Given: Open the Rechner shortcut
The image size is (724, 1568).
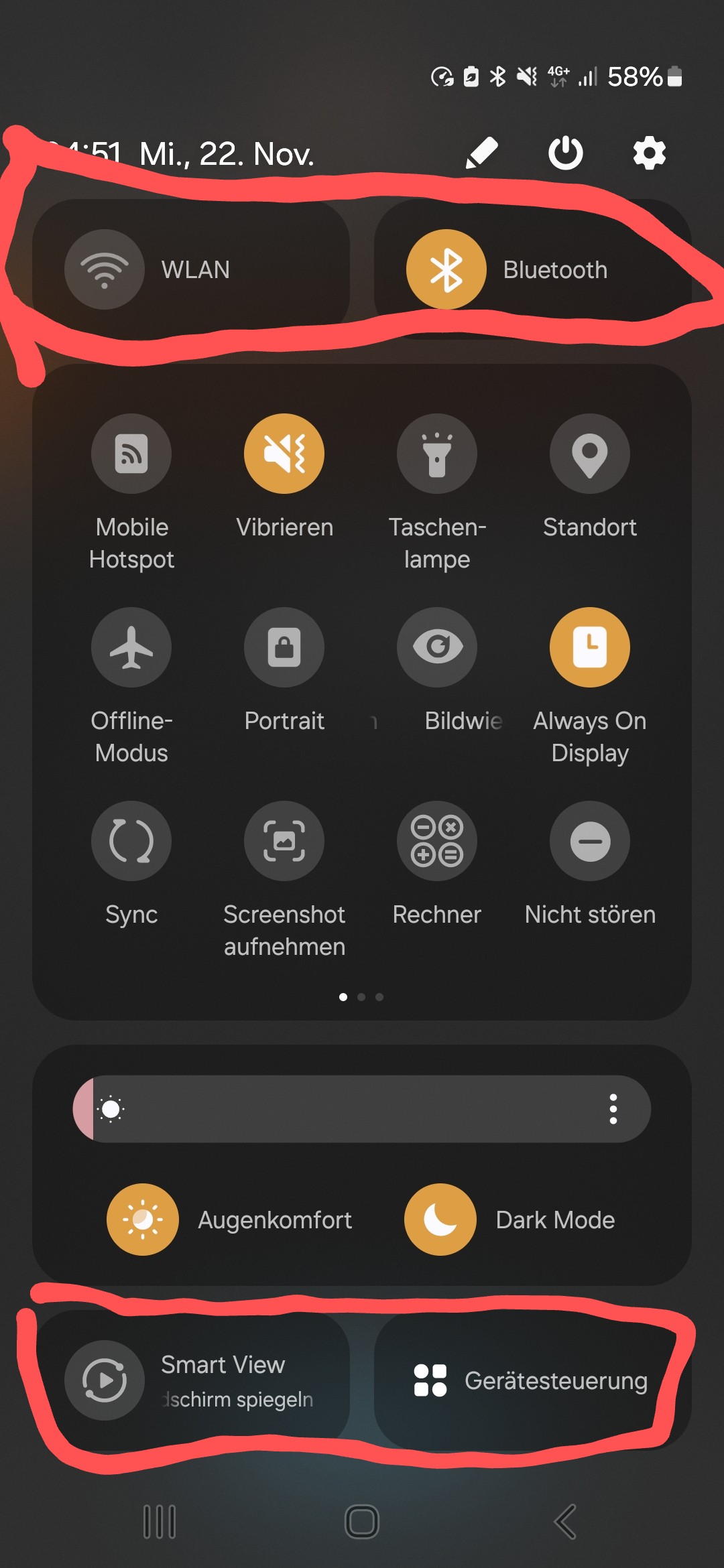Looking at the screenshot, I should pyautogui.click(x=437, y=841).
